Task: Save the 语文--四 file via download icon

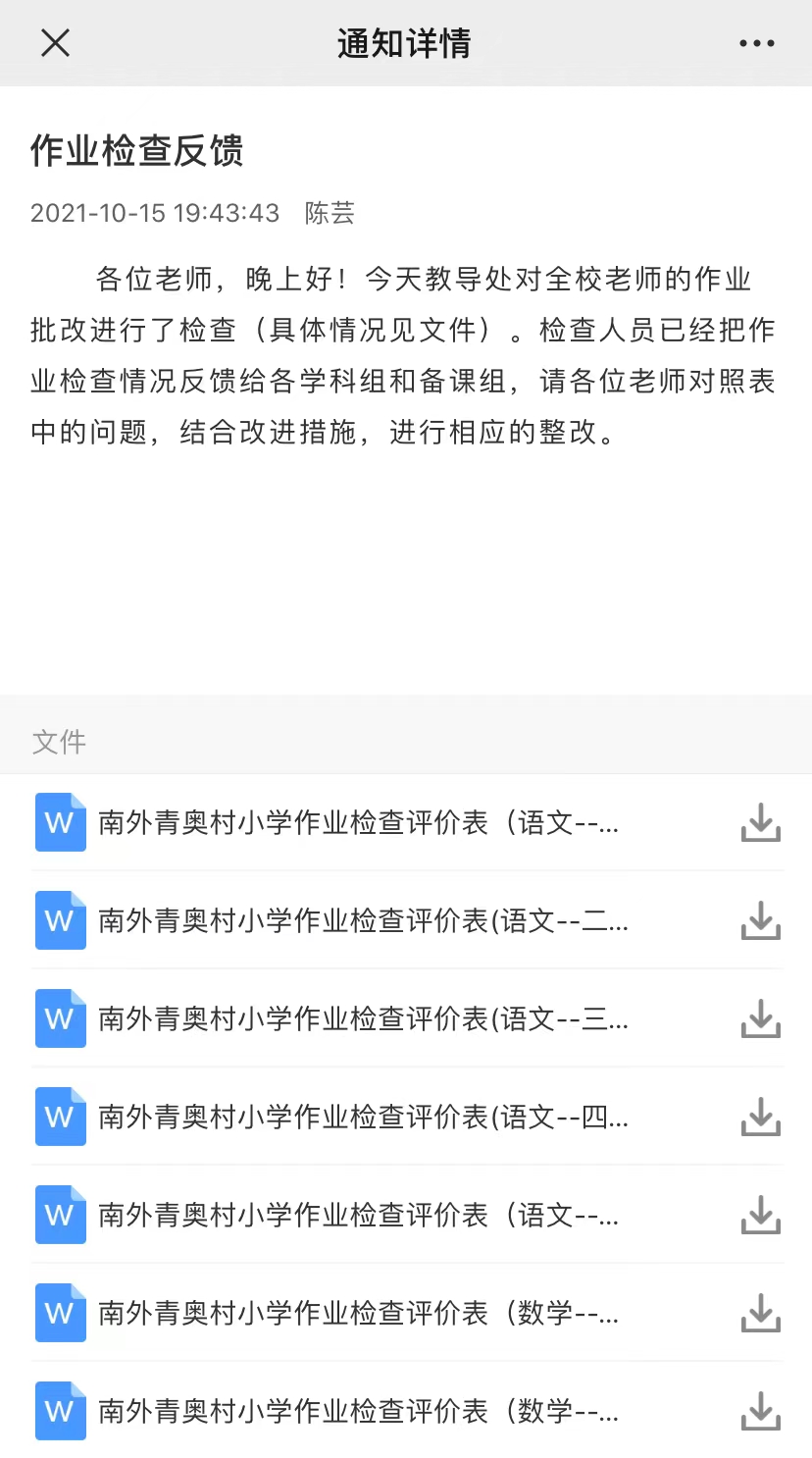Action: [x=760, y=1117]
